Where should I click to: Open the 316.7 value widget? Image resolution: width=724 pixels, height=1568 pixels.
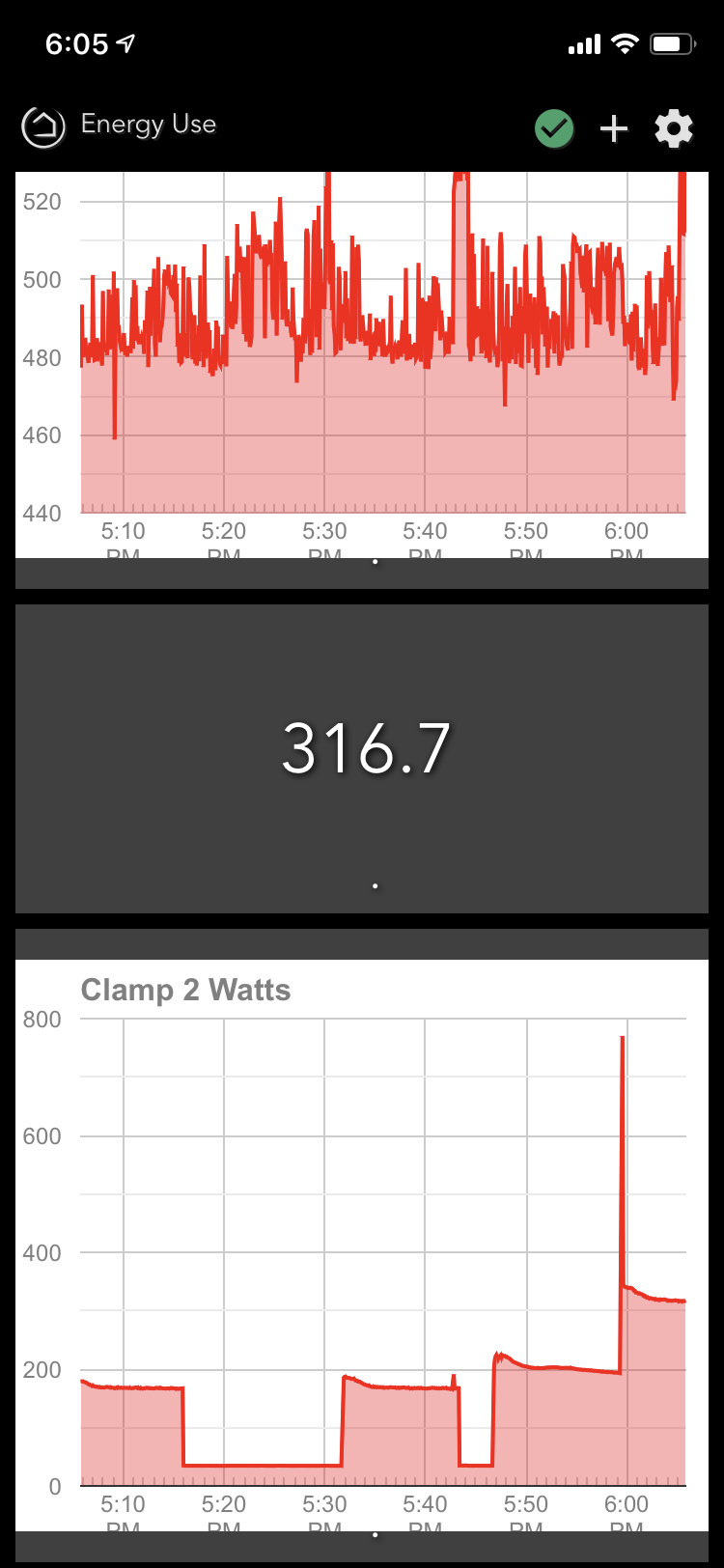pyautogui.click(x=362, y=759)
